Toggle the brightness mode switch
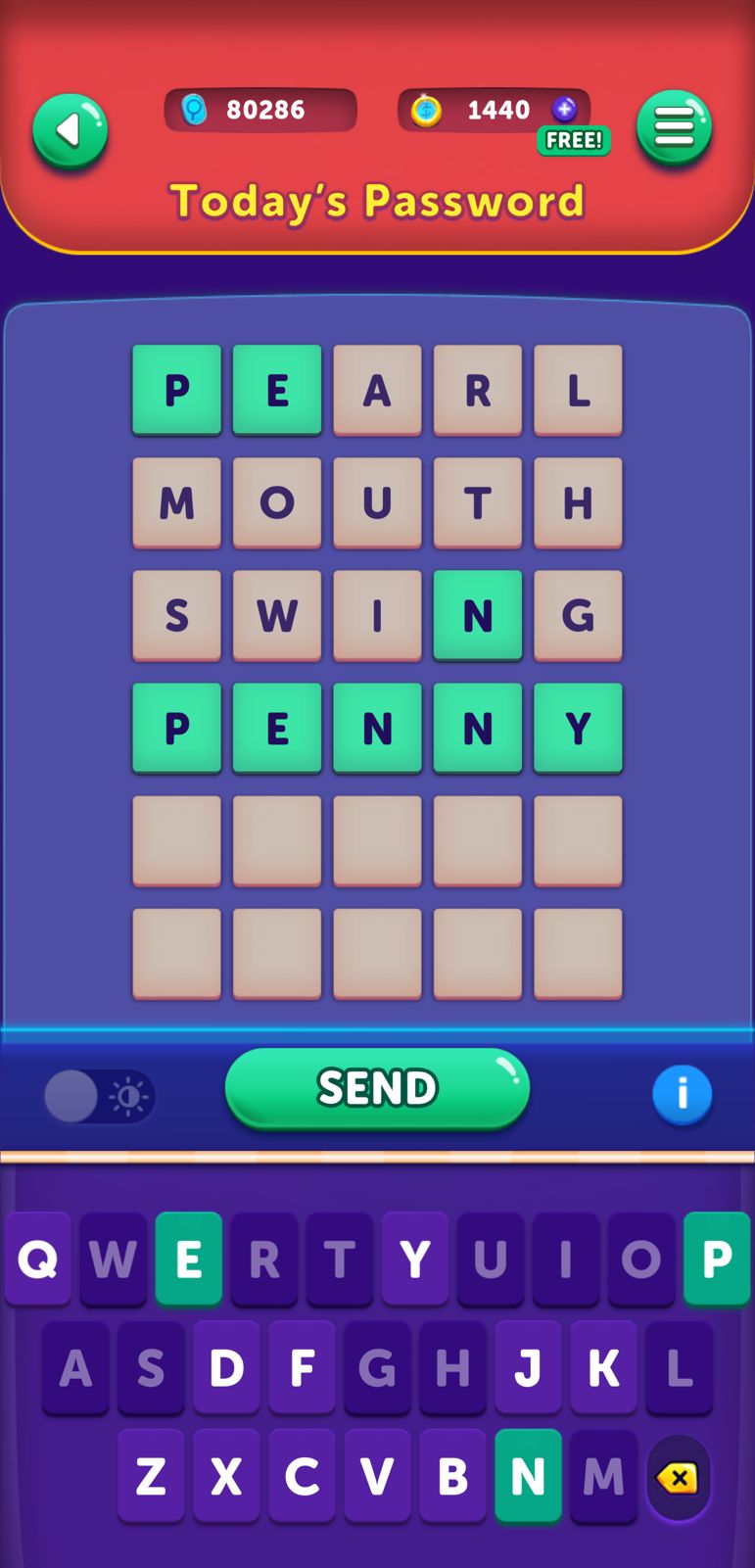The height and width of the screenshot is (1568, 755). [x=99, y=1096]
